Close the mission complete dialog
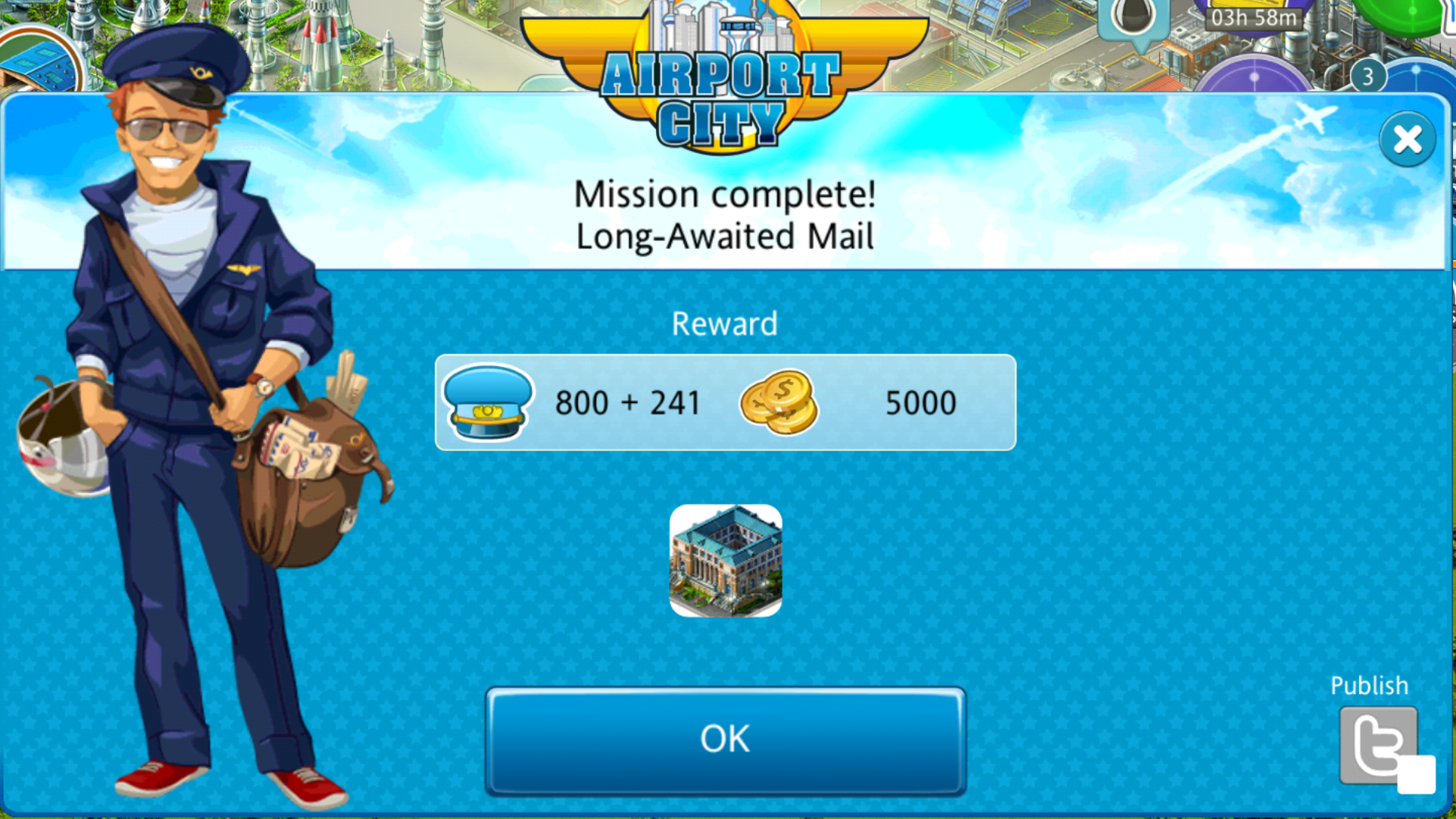 [1407, 139]
